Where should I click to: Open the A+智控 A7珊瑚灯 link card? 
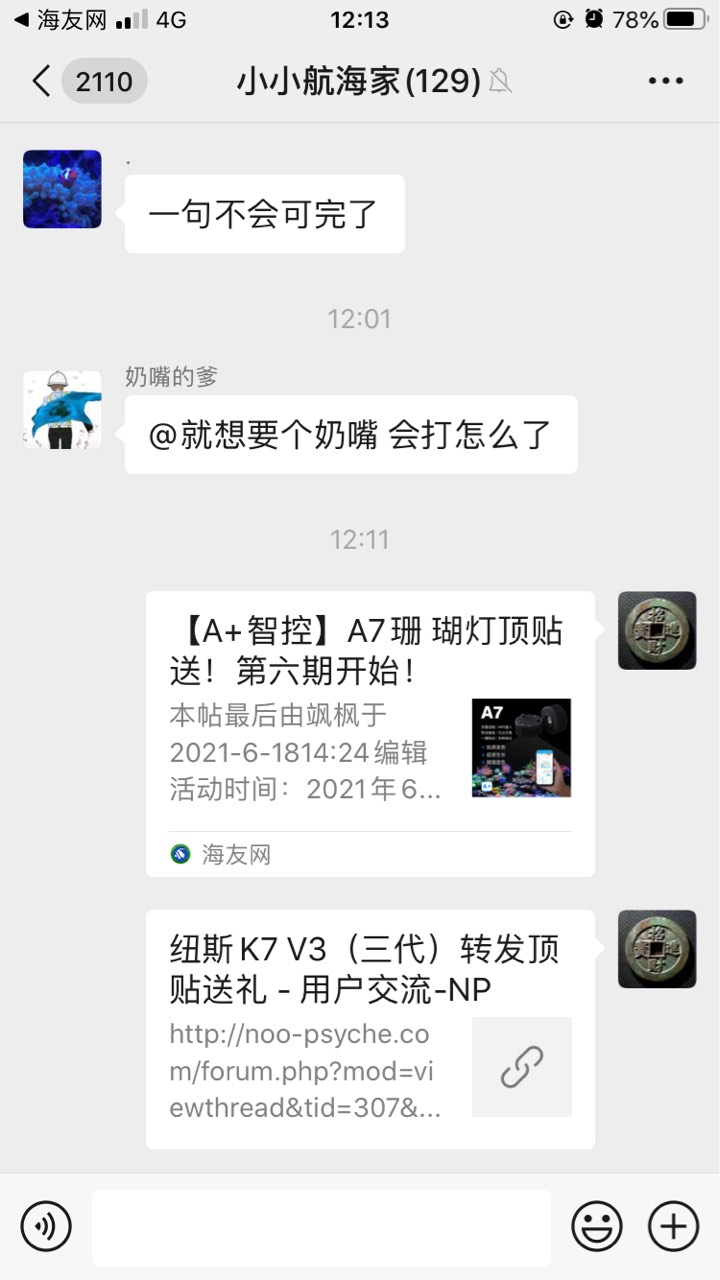(370, 733)
